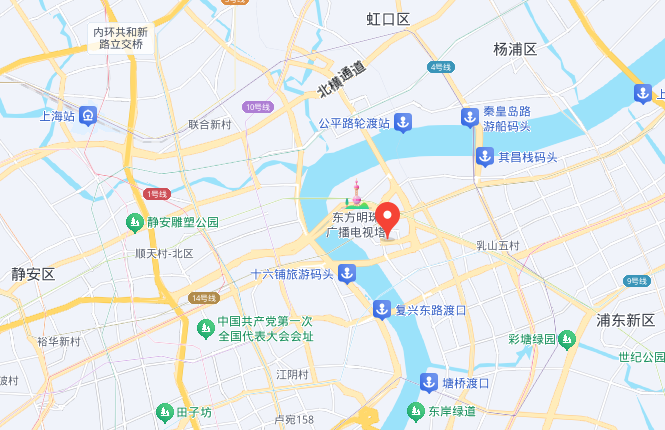
Task: Open the 其昌栈码头 dock marker
Action: 484,156
